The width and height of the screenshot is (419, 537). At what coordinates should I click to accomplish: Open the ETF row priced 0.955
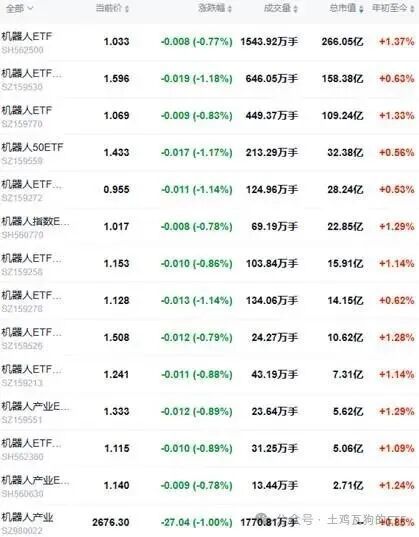coord(209,190)
